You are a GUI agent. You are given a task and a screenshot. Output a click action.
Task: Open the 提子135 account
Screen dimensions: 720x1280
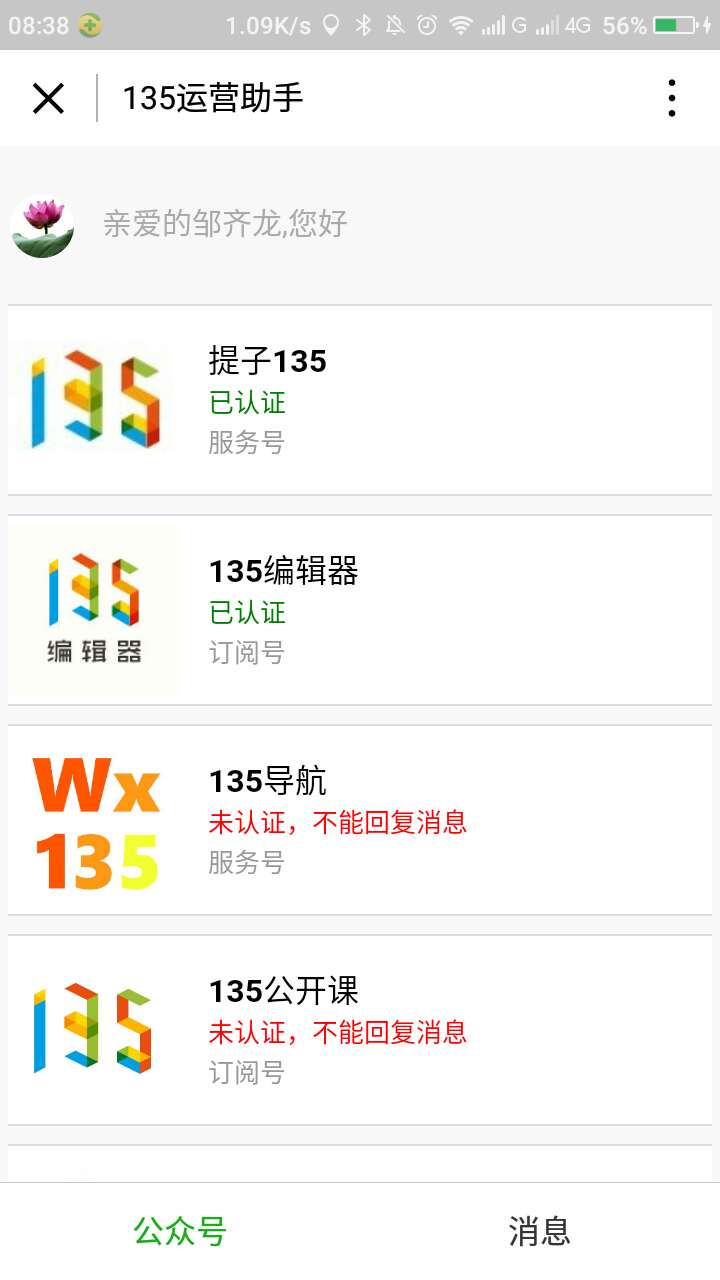(x=360, y=400)
